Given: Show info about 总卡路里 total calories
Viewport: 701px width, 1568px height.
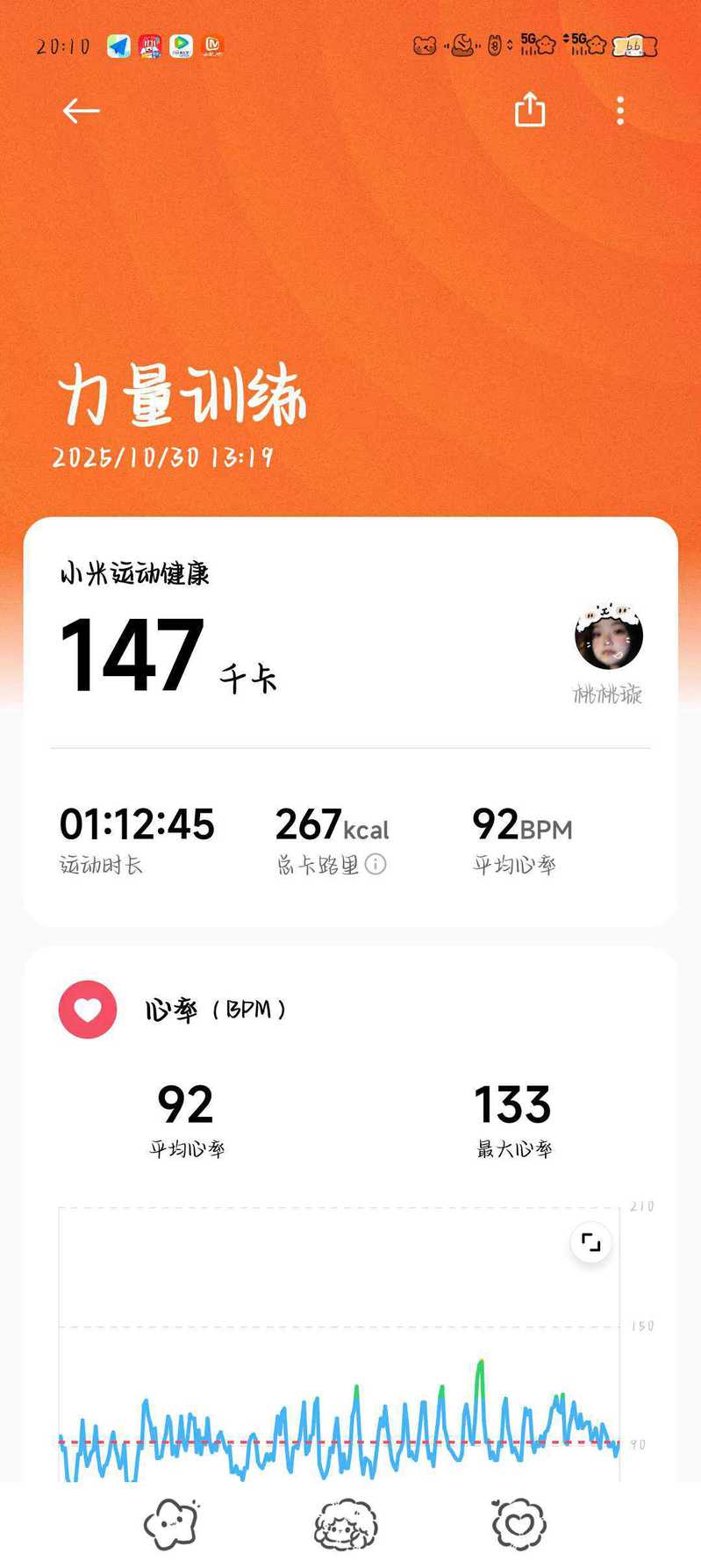Looking at the screenshot, I should 376,865.
